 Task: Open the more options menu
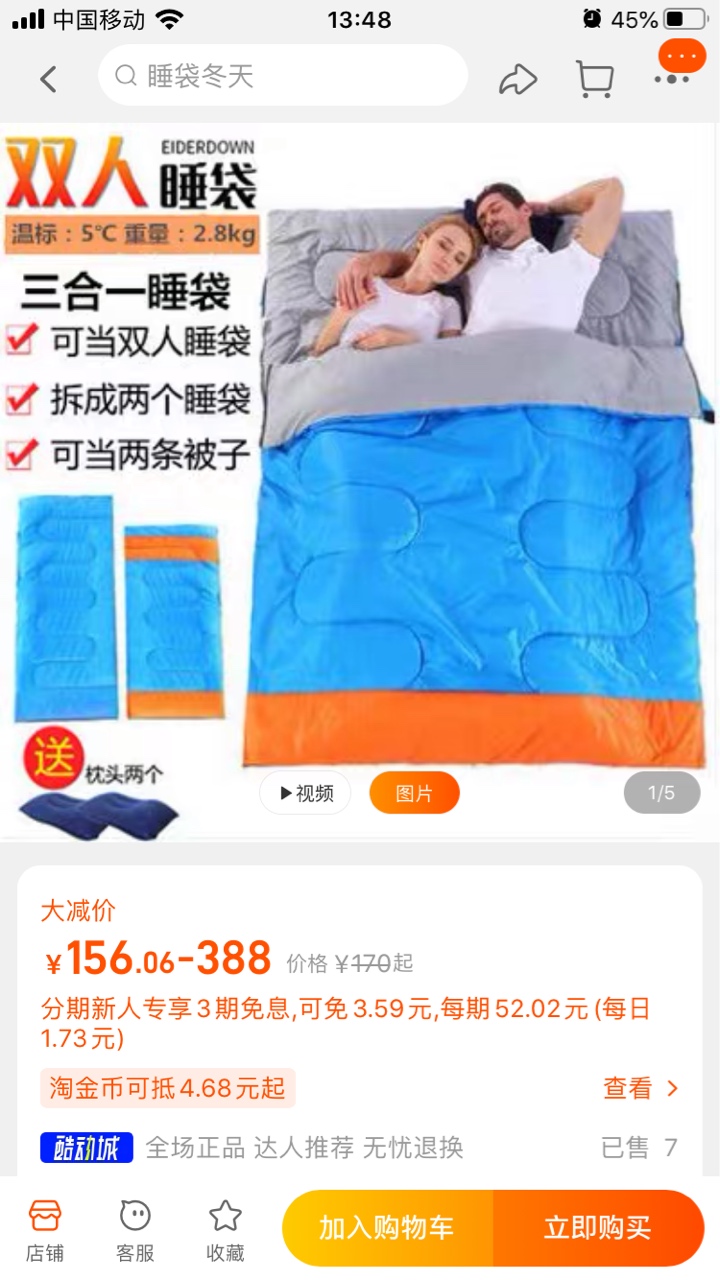coord(673,78)
